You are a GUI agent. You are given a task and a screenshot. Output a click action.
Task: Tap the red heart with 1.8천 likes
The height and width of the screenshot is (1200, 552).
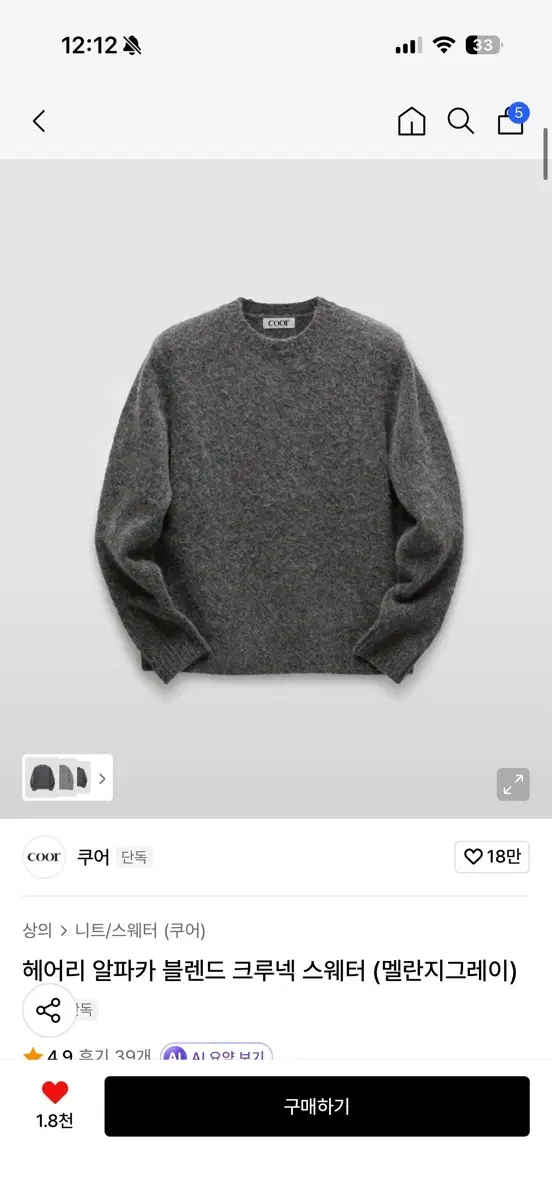point(55,1105)
